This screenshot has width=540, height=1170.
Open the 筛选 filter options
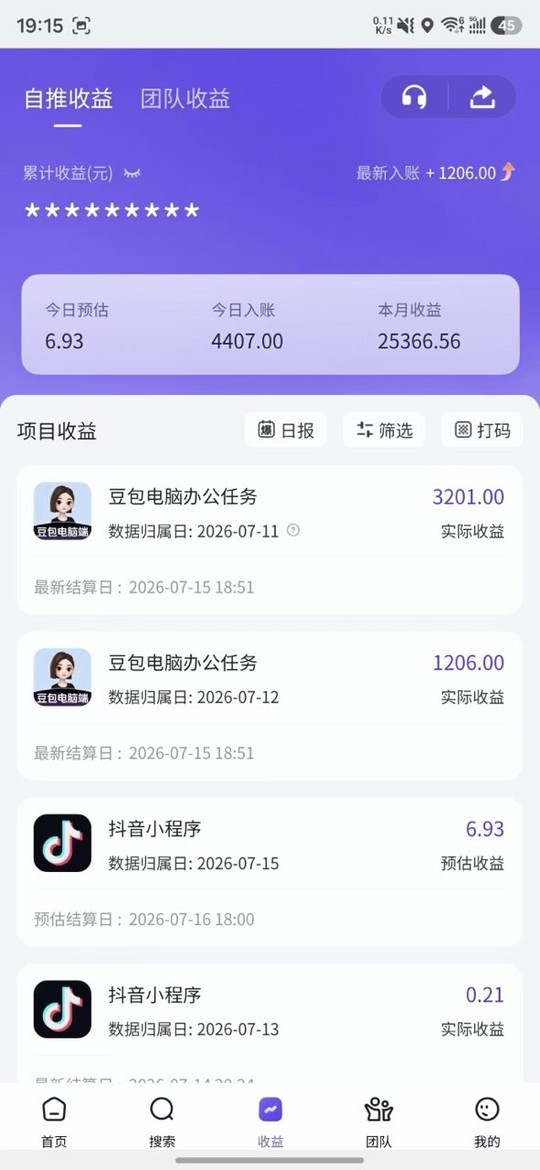click(x=384, y=430)
